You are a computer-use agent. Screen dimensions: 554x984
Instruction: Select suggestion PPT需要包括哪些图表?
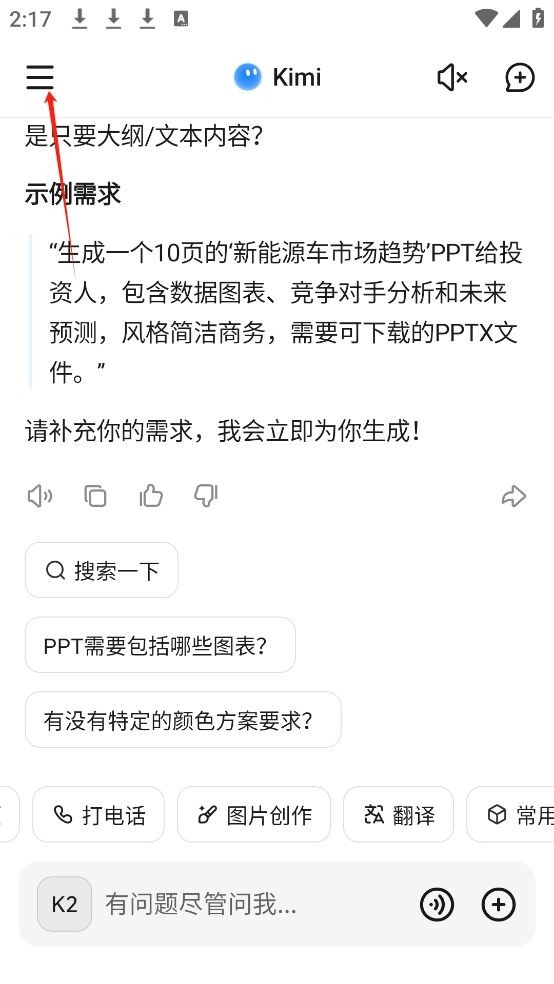tap(160, 644)
